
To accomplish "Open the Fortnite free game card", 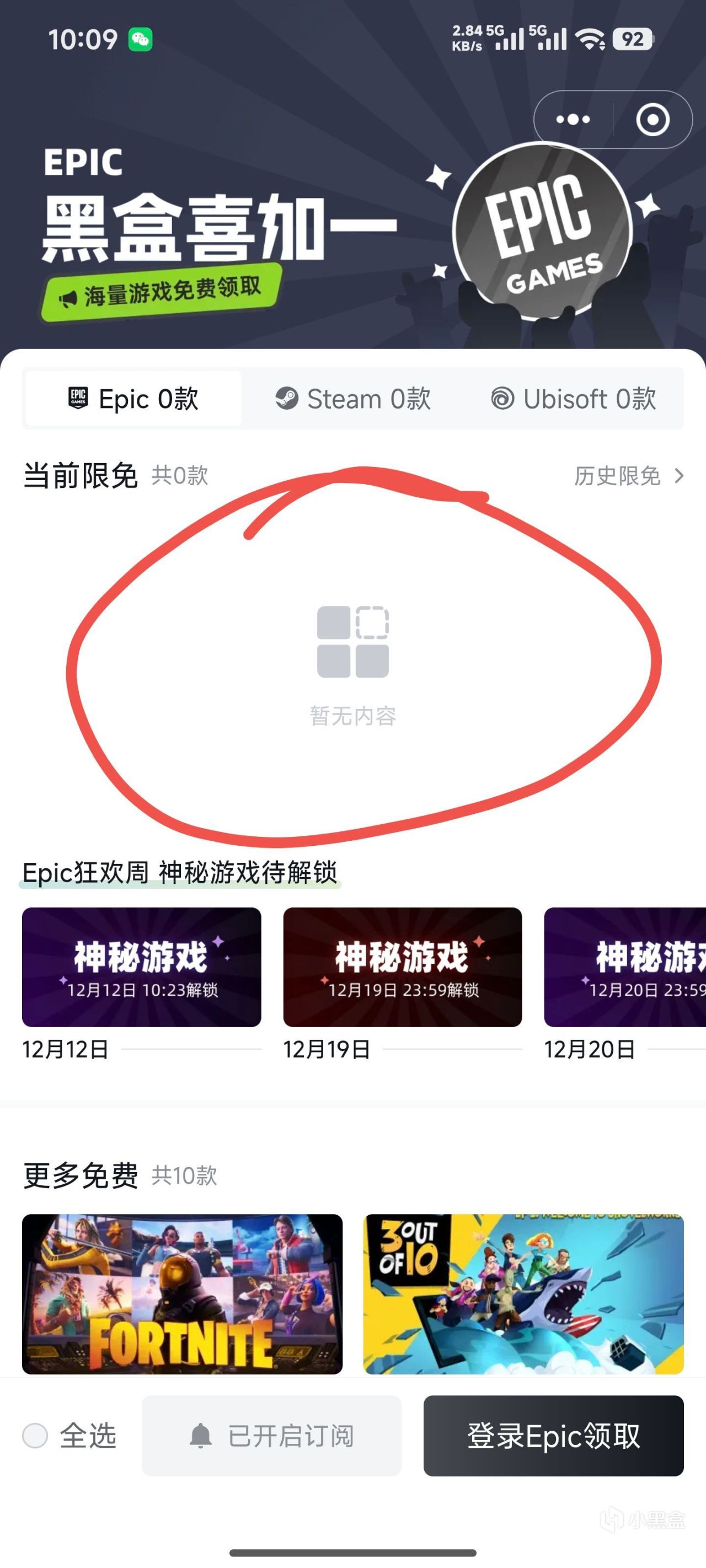I will click(x=182, y=1293).
